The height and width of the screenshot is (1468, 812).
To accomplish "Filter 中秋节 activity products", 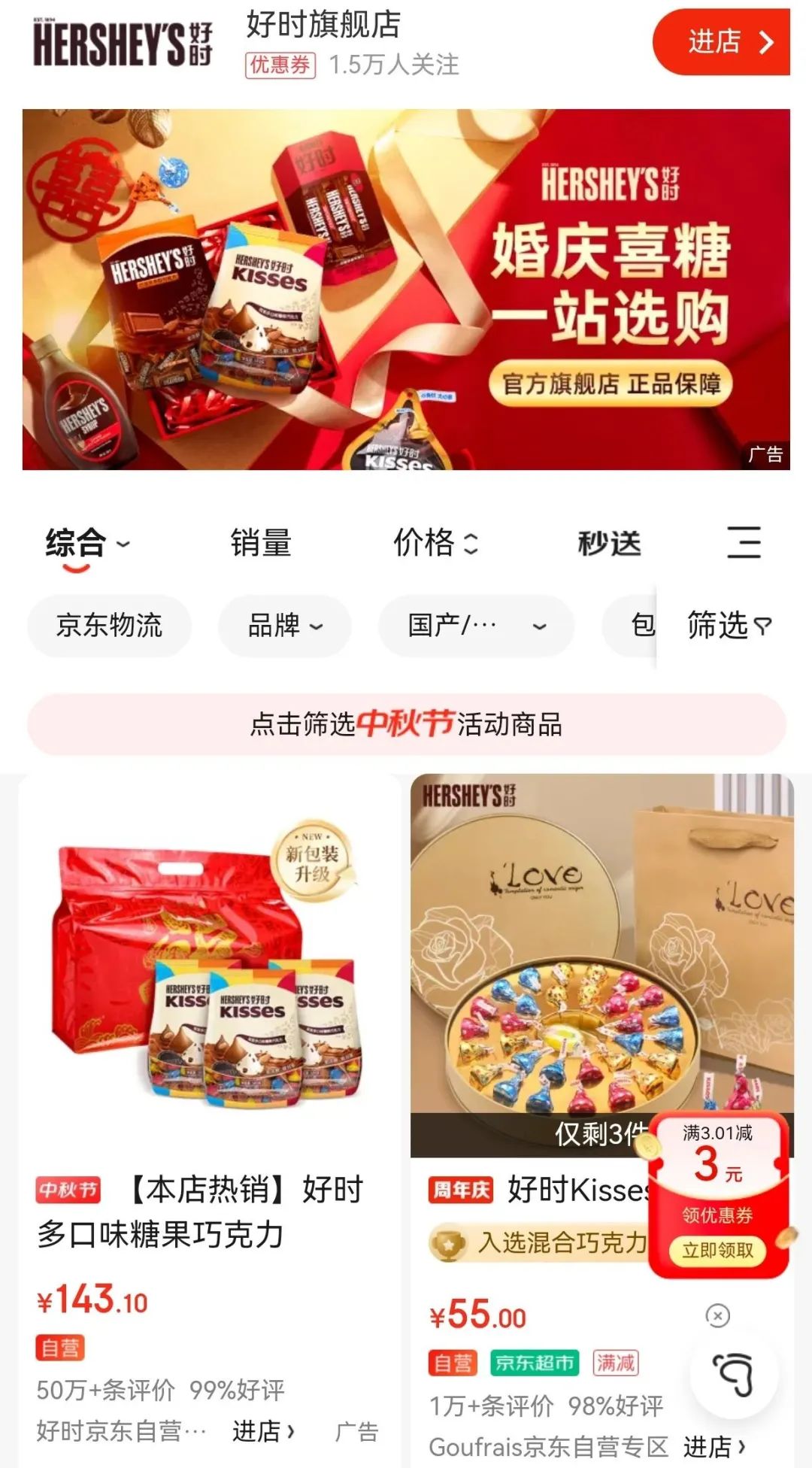I will (x=406, y=724).
